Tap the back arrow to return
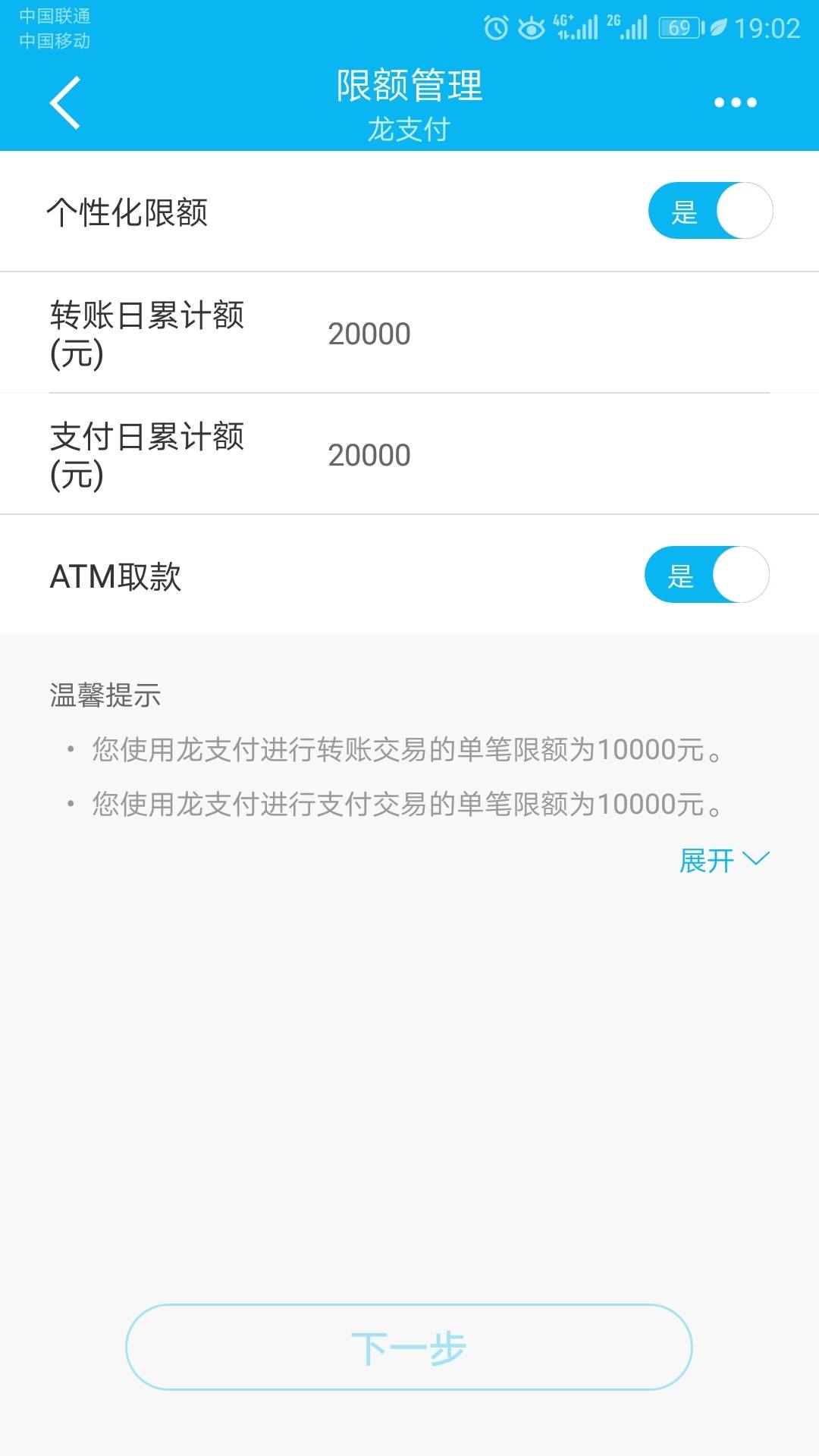 64,102
